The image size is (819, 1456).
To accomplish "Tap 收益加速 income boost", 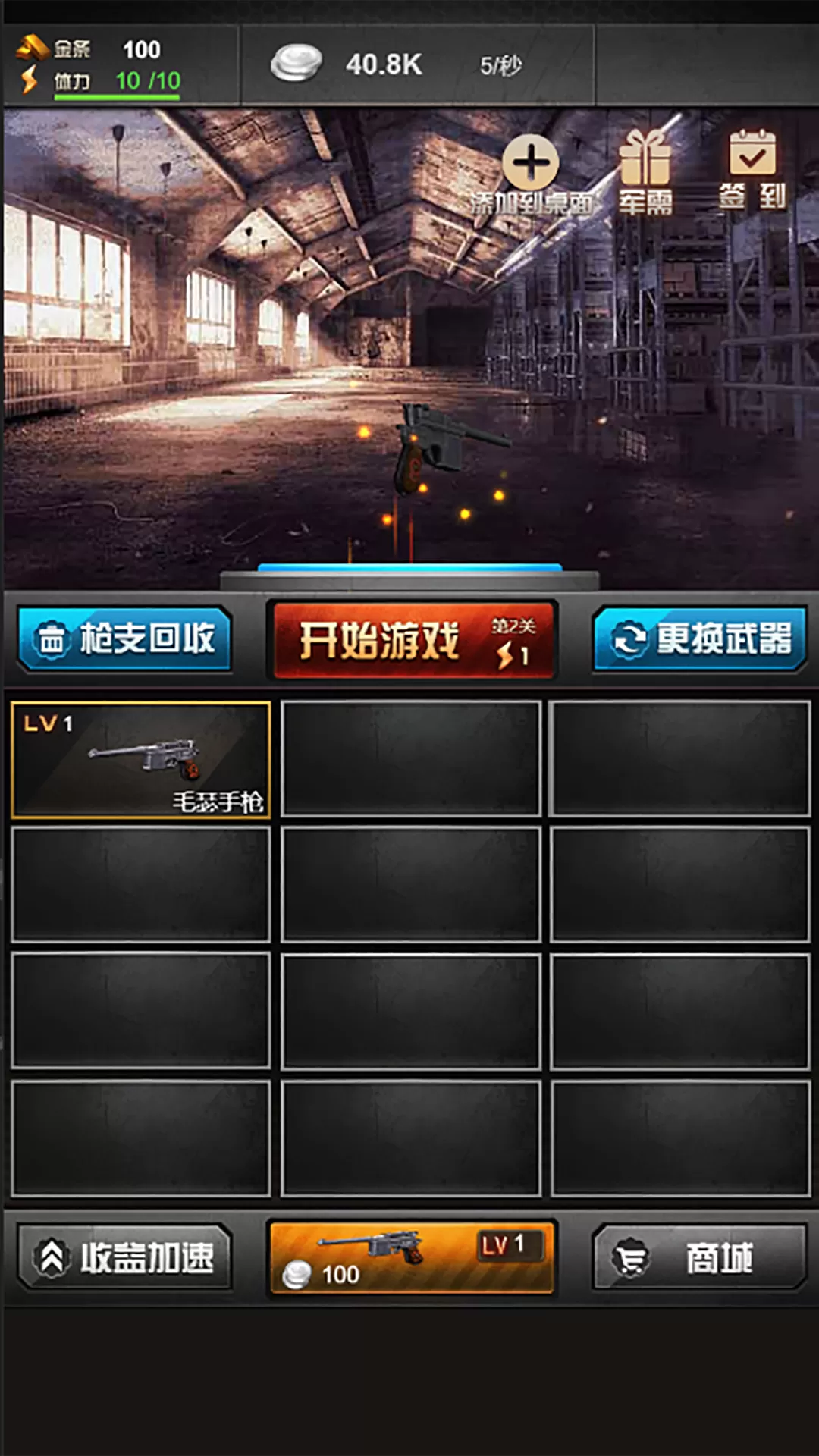I will [125, 1257].
